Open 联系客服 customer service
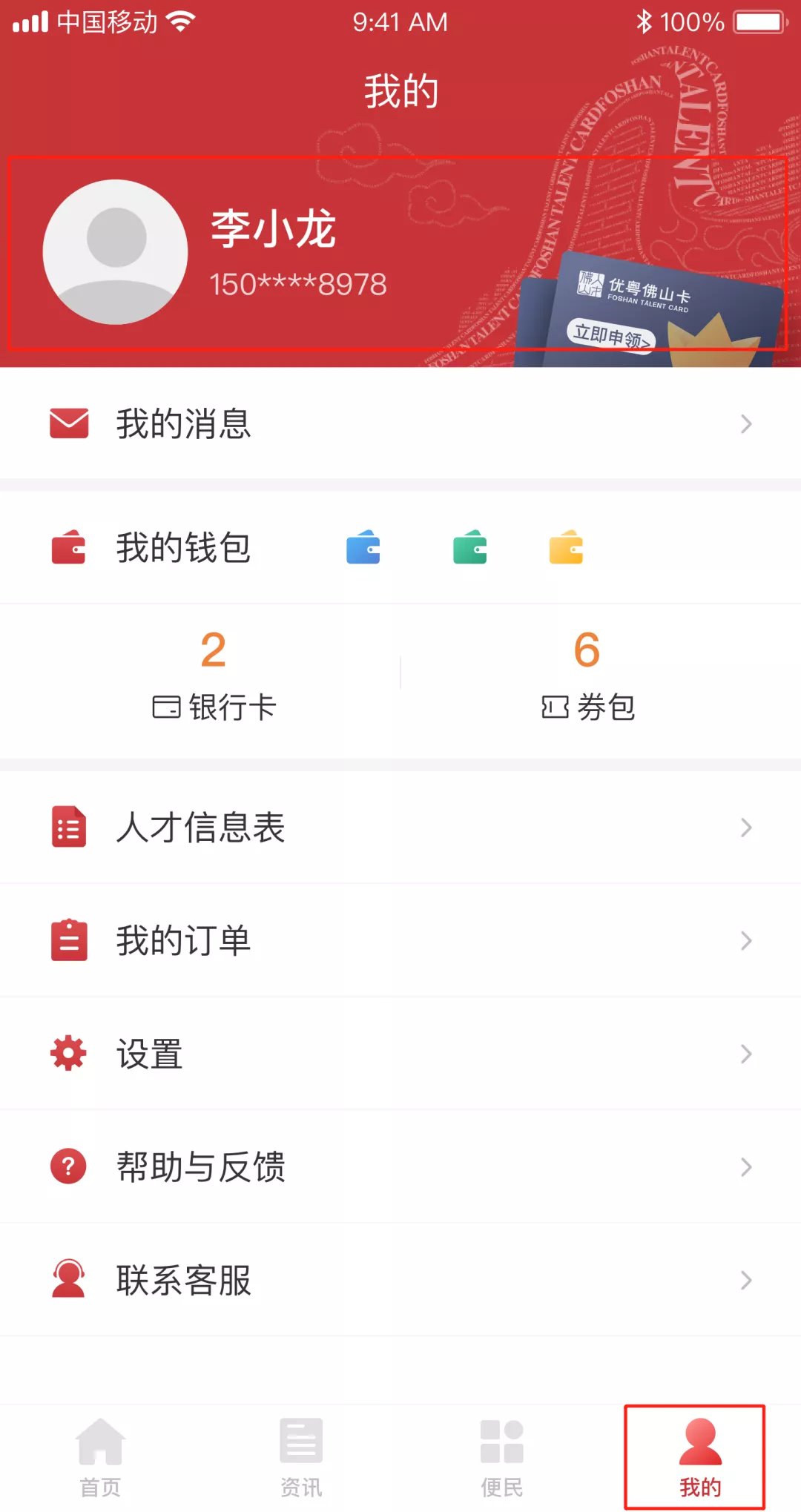 400,1280
